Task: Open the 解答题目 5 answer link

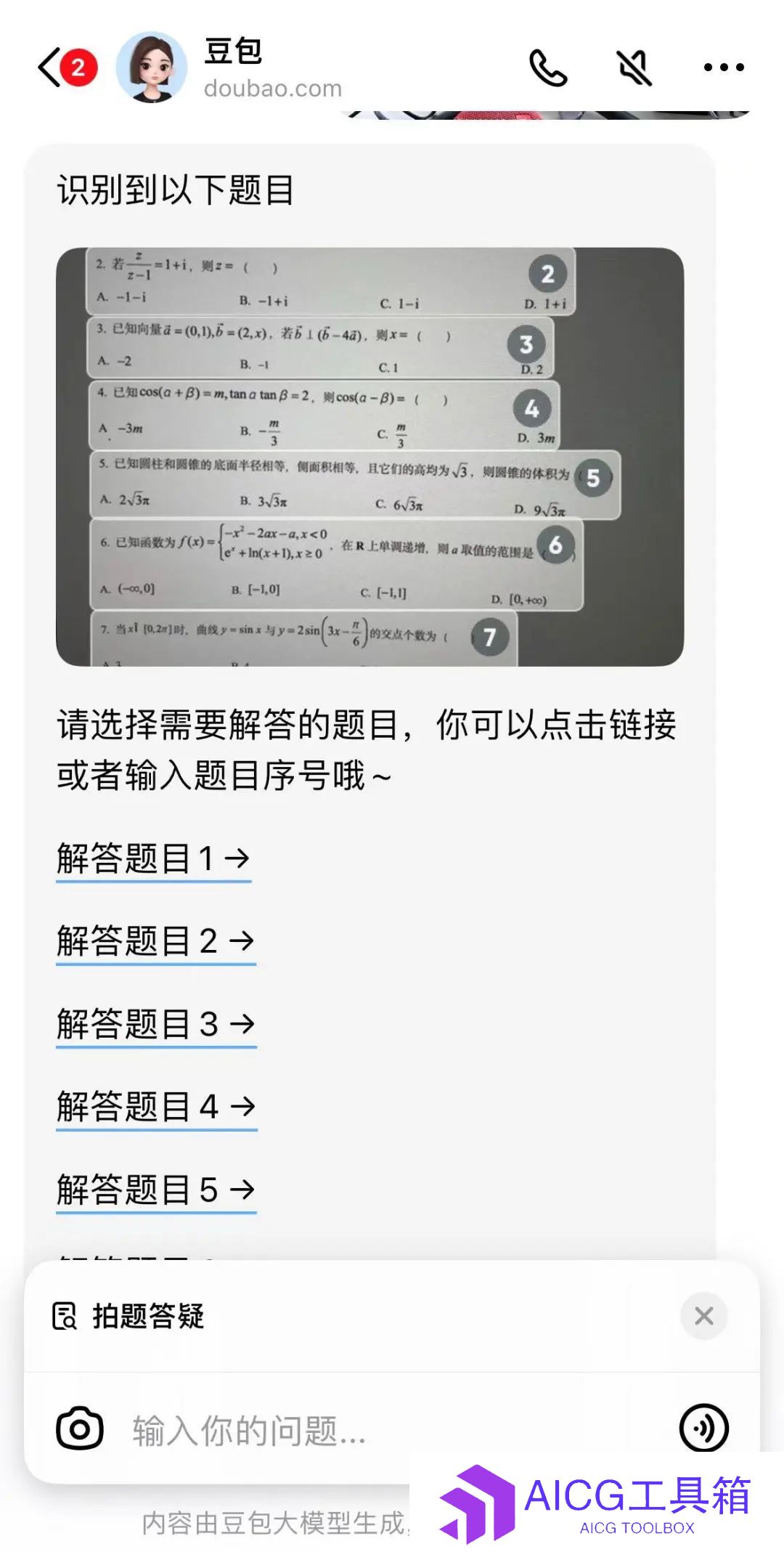Action: pyautogui.click(x=156, y=1190)
